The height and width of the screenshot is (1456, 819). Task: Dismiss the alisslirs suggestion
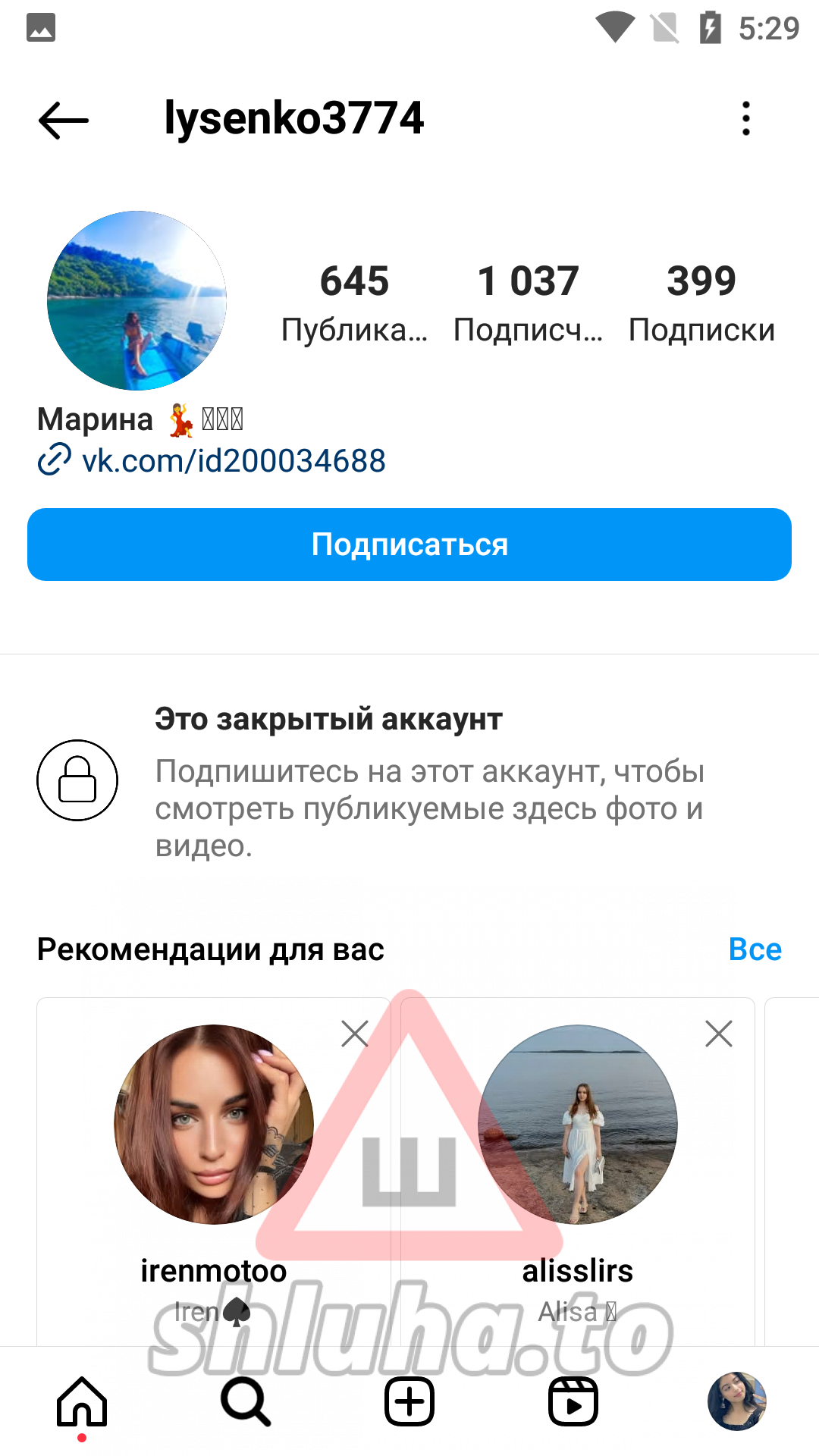click(718, 1034)
